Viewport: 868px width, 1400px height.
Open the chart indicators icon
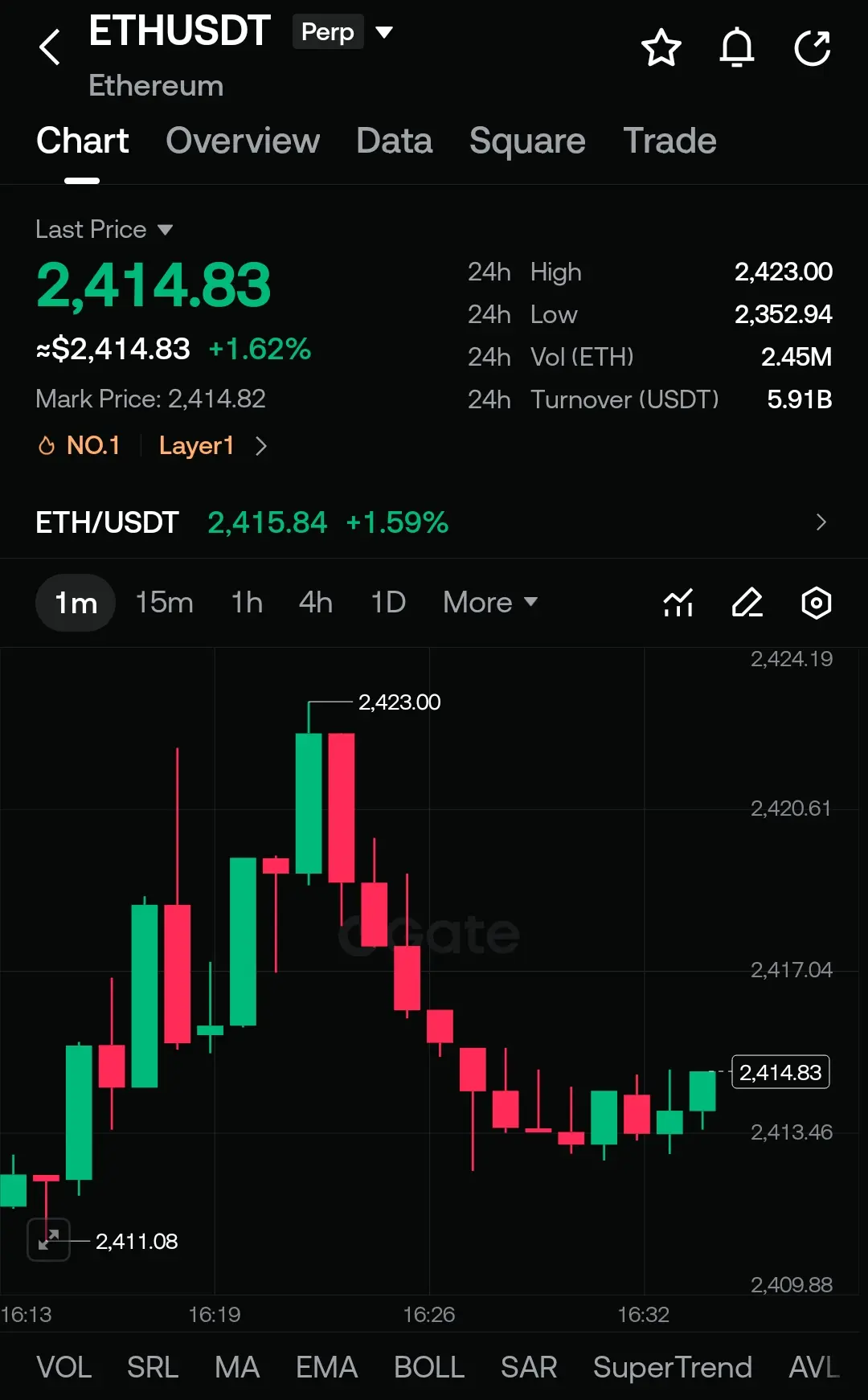pos(678,602)
